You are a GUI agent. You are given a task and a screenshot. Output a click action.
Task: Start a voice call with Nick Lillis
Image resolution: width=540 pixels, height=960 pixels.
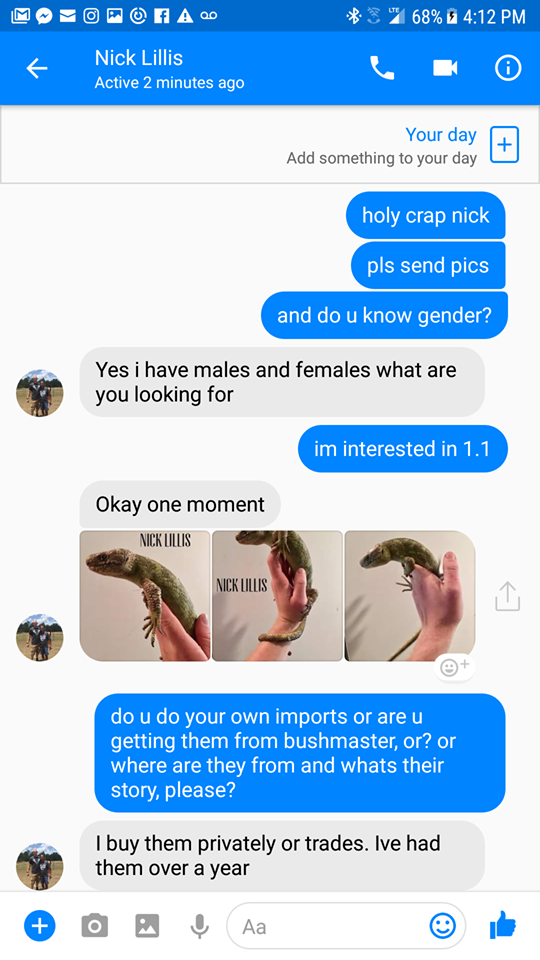(382, 68)
